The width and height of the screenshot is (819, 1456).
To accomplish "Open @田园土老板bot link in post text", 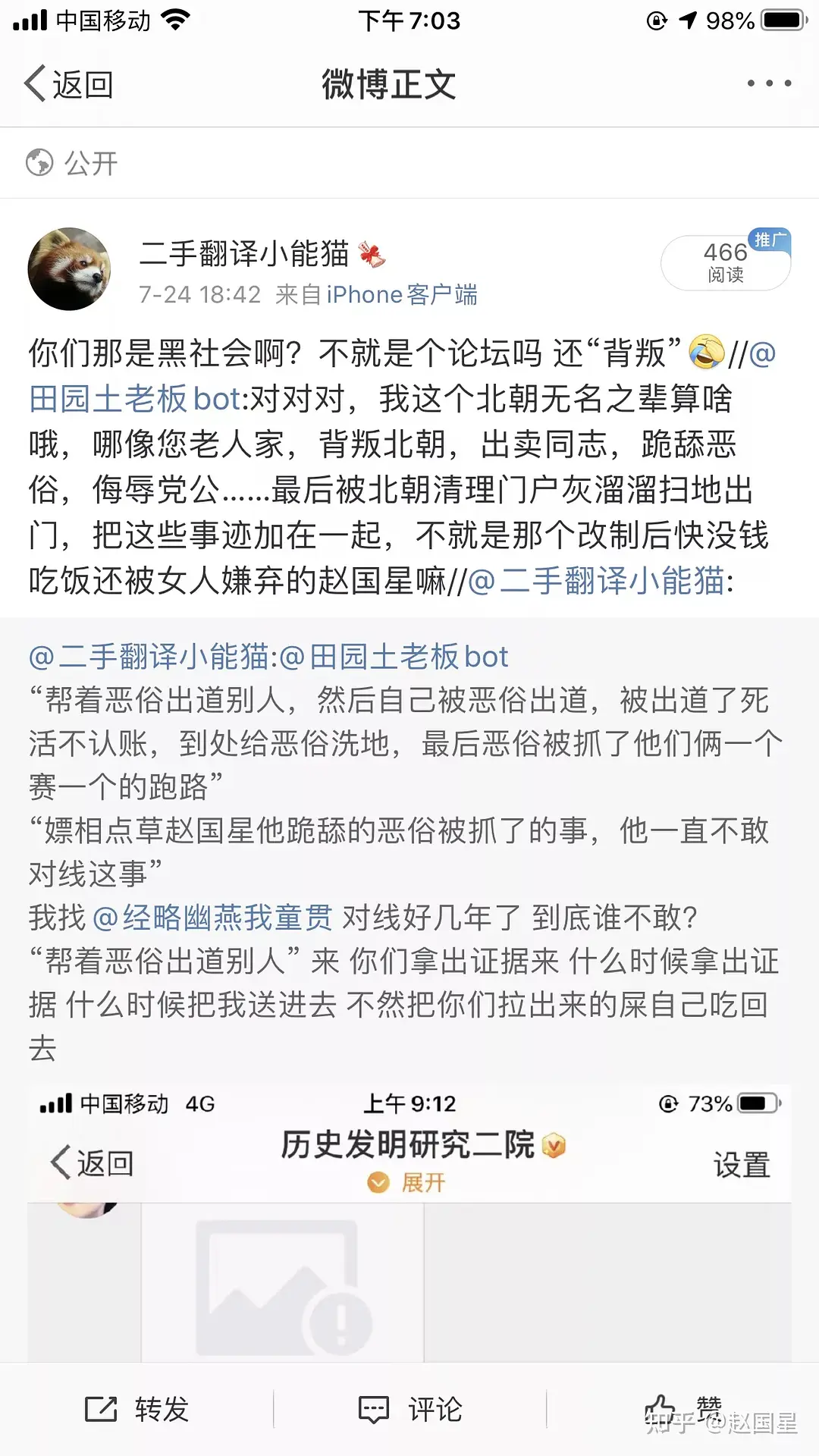I will (135, 399).
